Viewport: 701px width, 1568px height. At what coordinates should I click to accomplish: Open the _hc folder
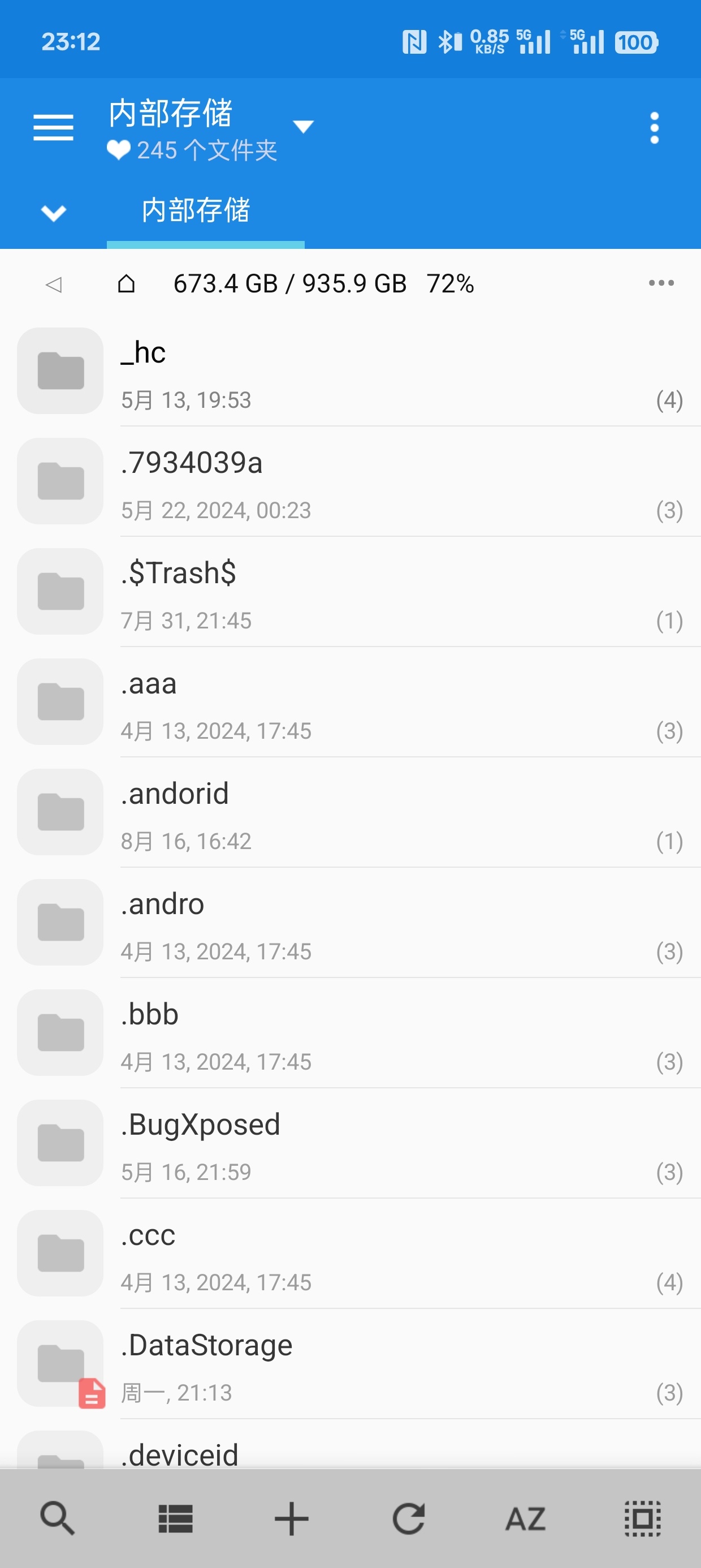(365, 371)
